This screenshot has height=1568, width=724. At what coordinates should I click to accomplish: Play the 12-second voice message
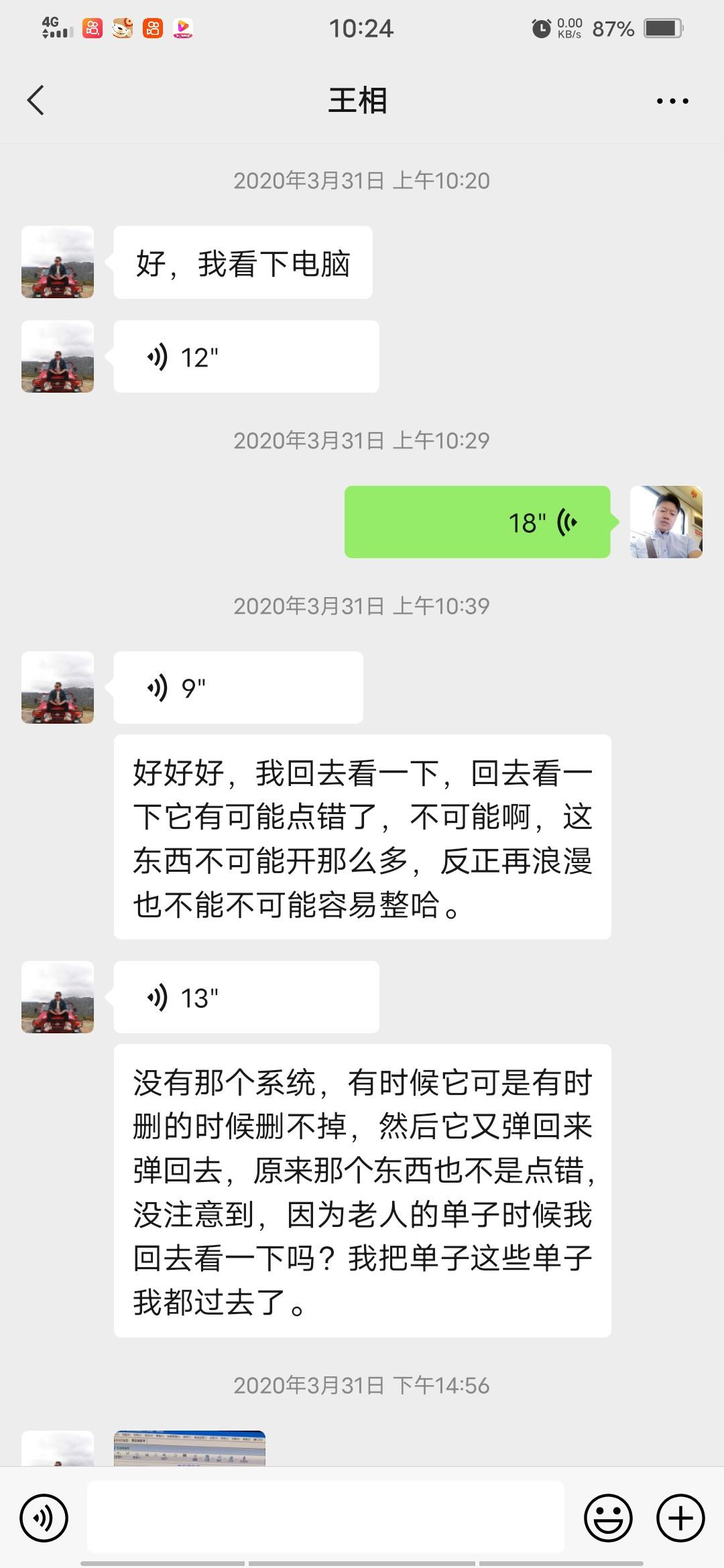246,356
